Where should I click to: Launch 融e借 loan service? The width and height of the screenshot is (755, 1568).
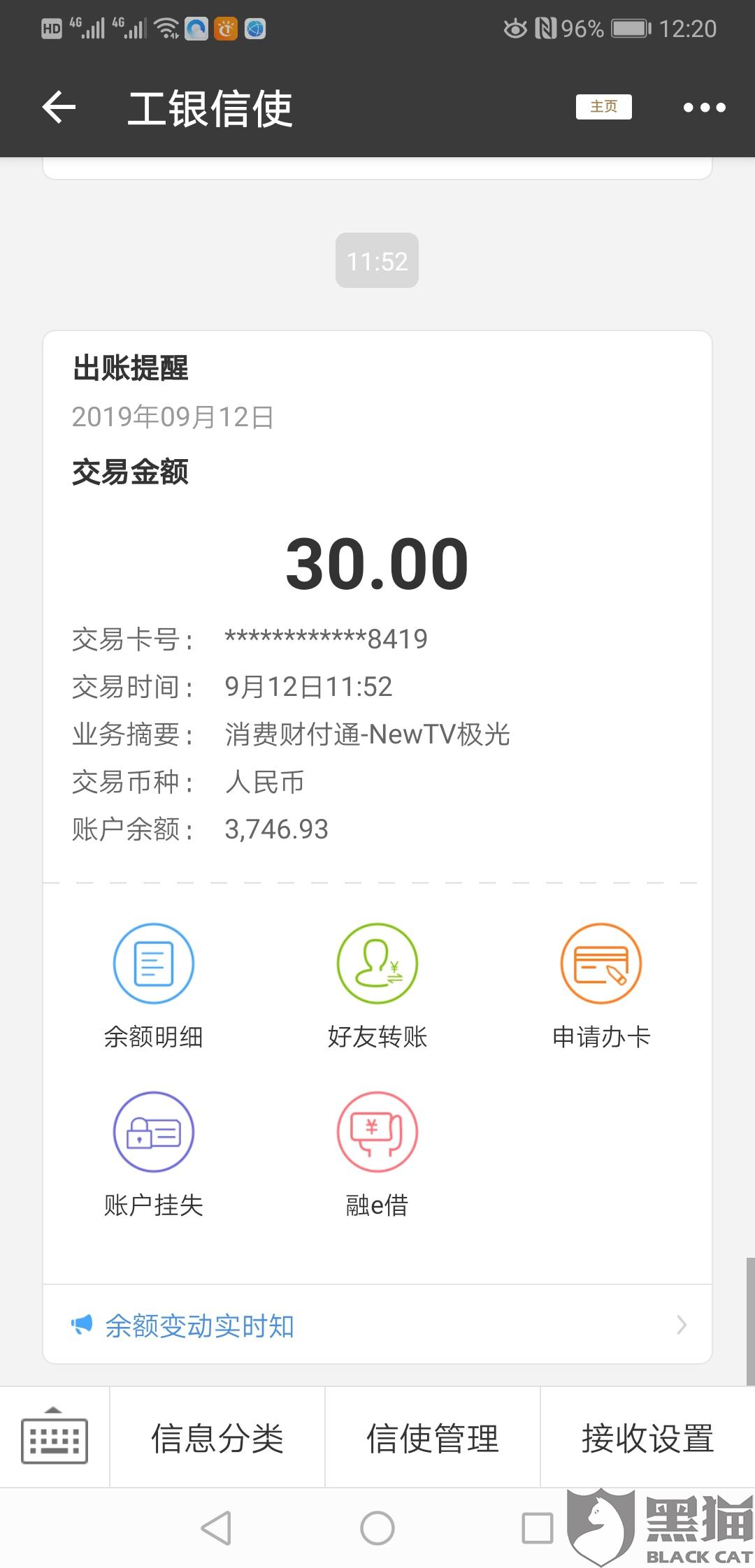[377, 1153]
